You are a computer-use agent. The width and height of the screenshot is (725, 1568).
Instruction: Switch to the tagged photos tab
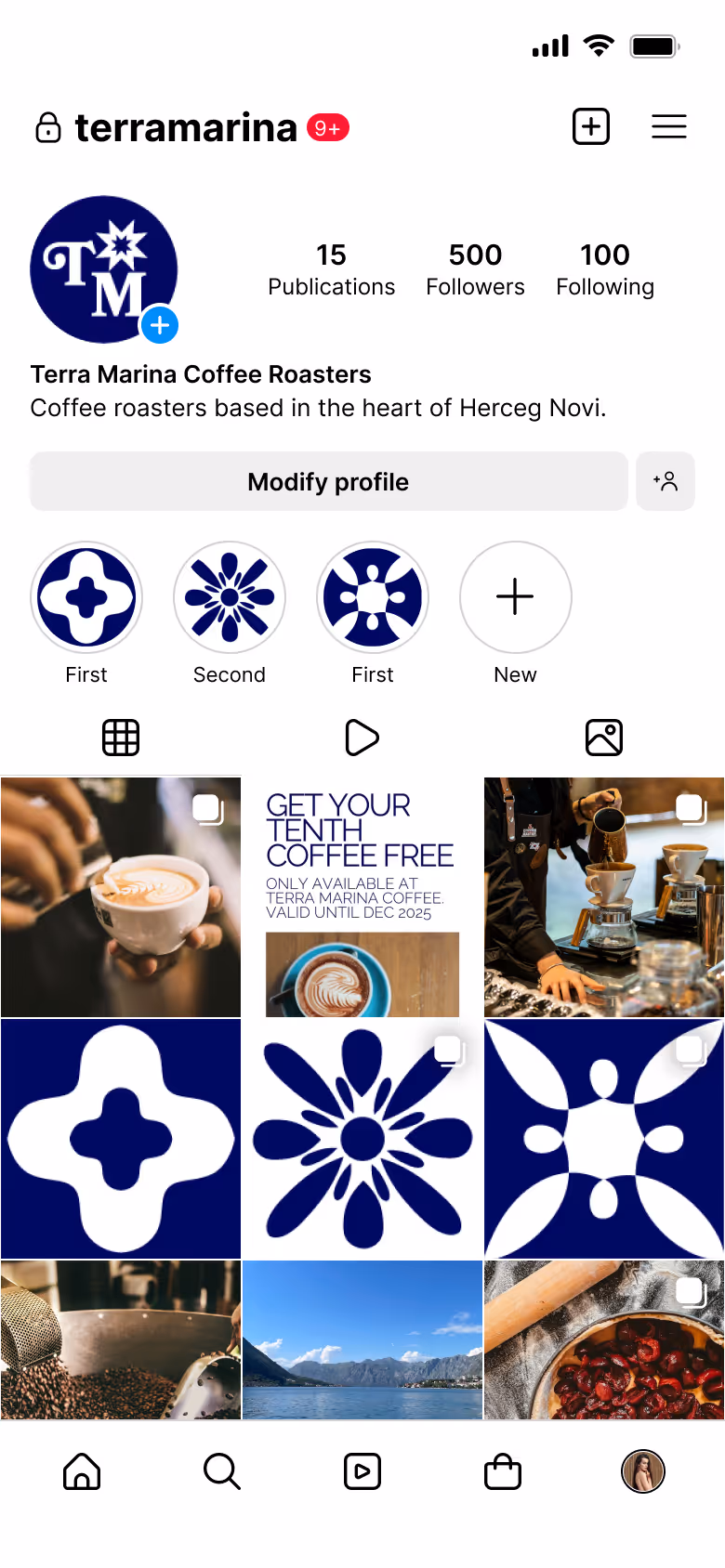[x=604, y=738]
